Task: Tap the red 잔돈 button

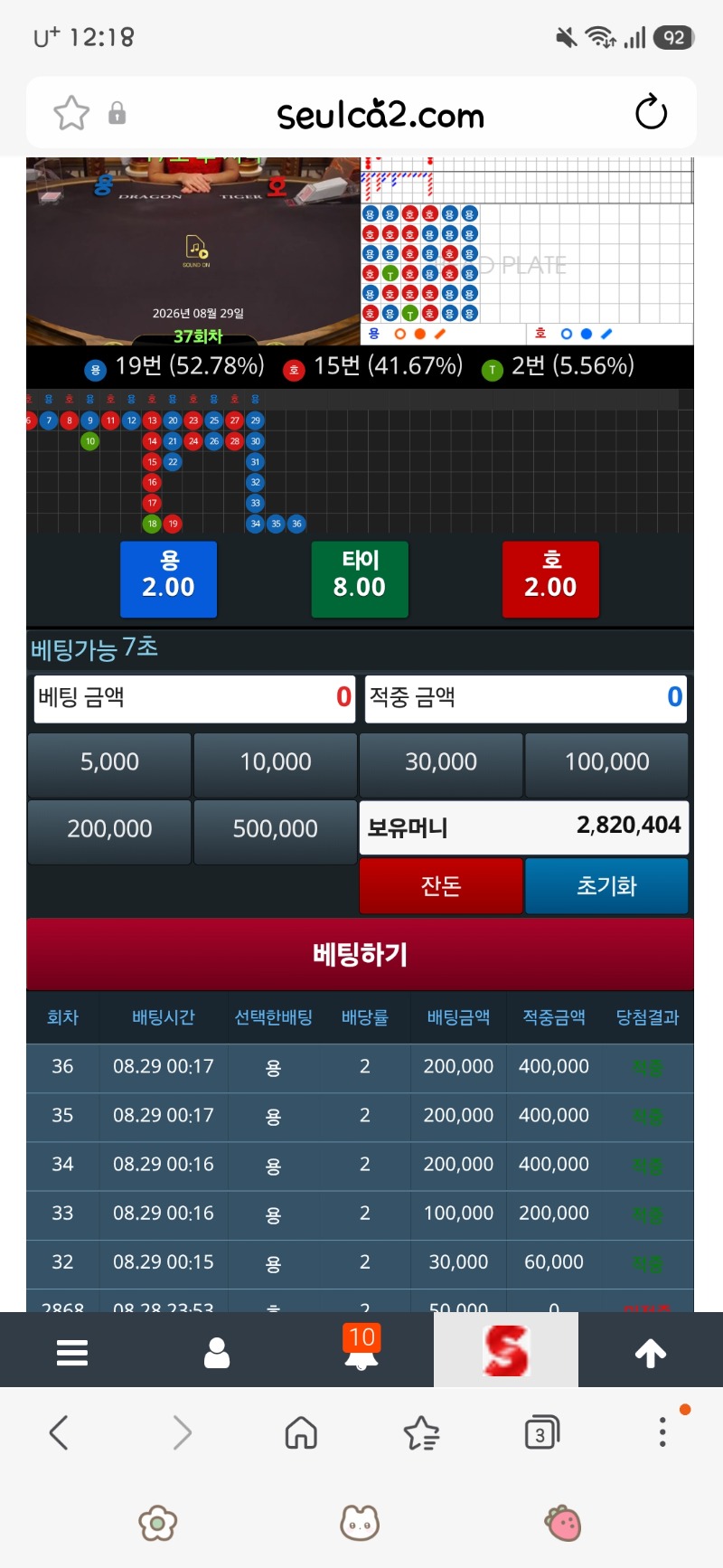Action: click(441, 886)
